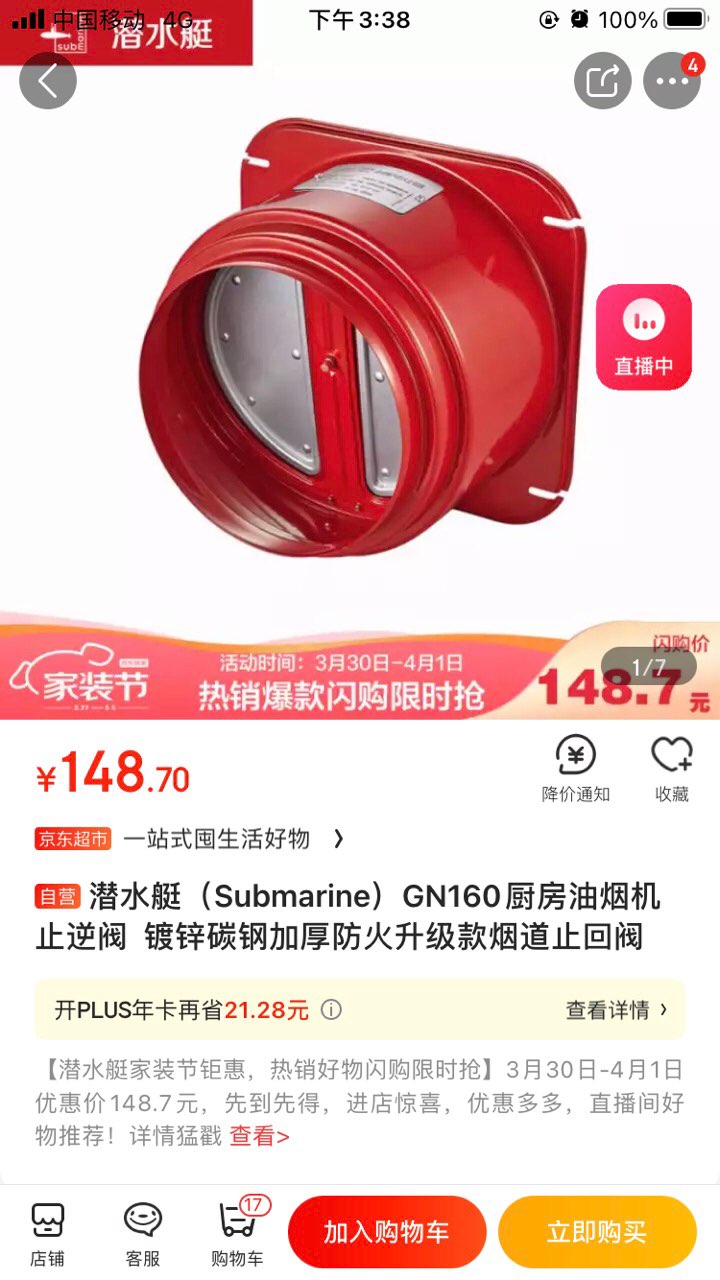720x1280 pixels.
Task: Contact 客服 customer service
Action: pos(143,1234)
